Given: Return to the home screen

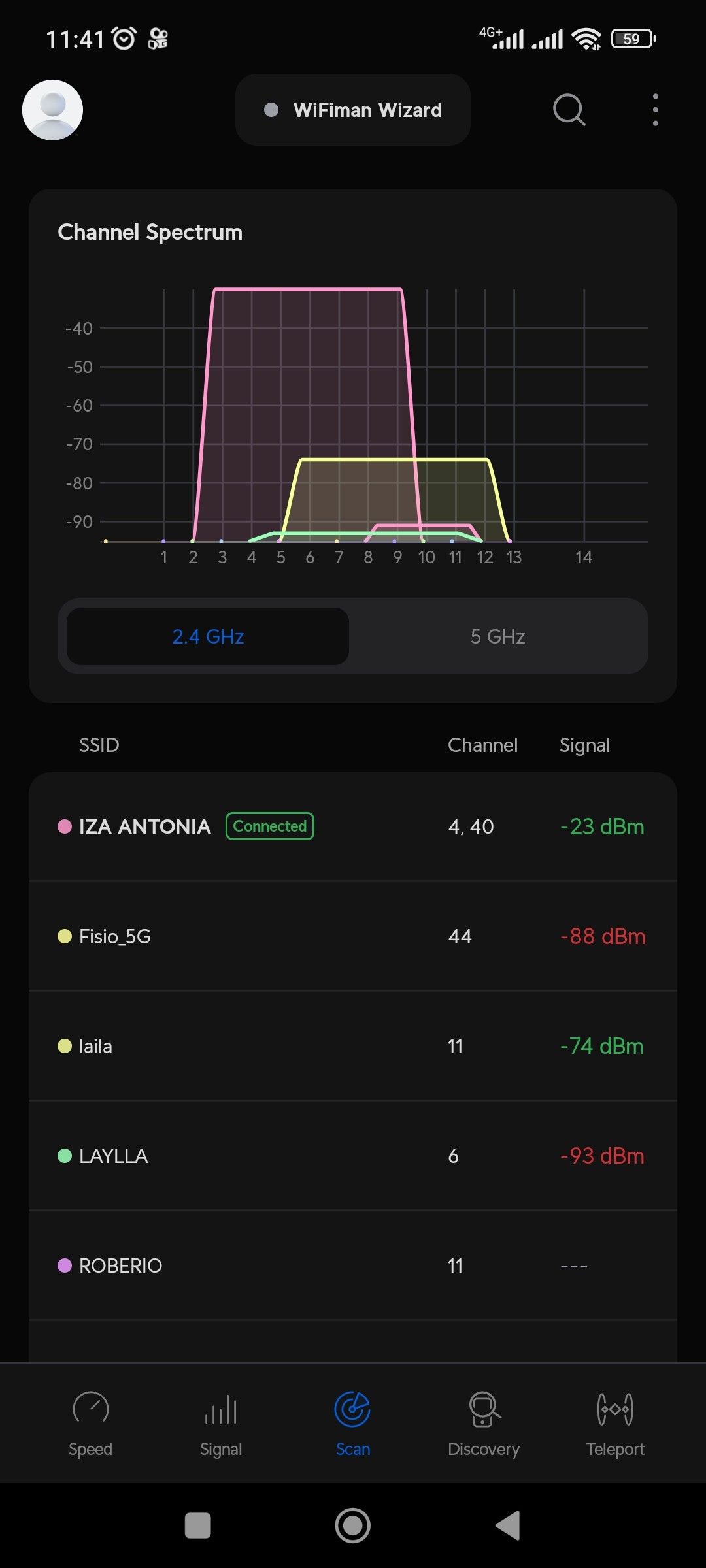Looking at the screenshot, I should [x=353, y=1526].
